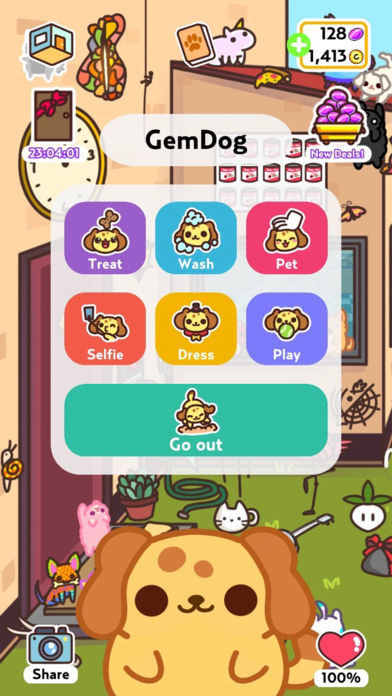Open the Dress option
This screenshot has width=392, height=696.
tap(196, 328)
